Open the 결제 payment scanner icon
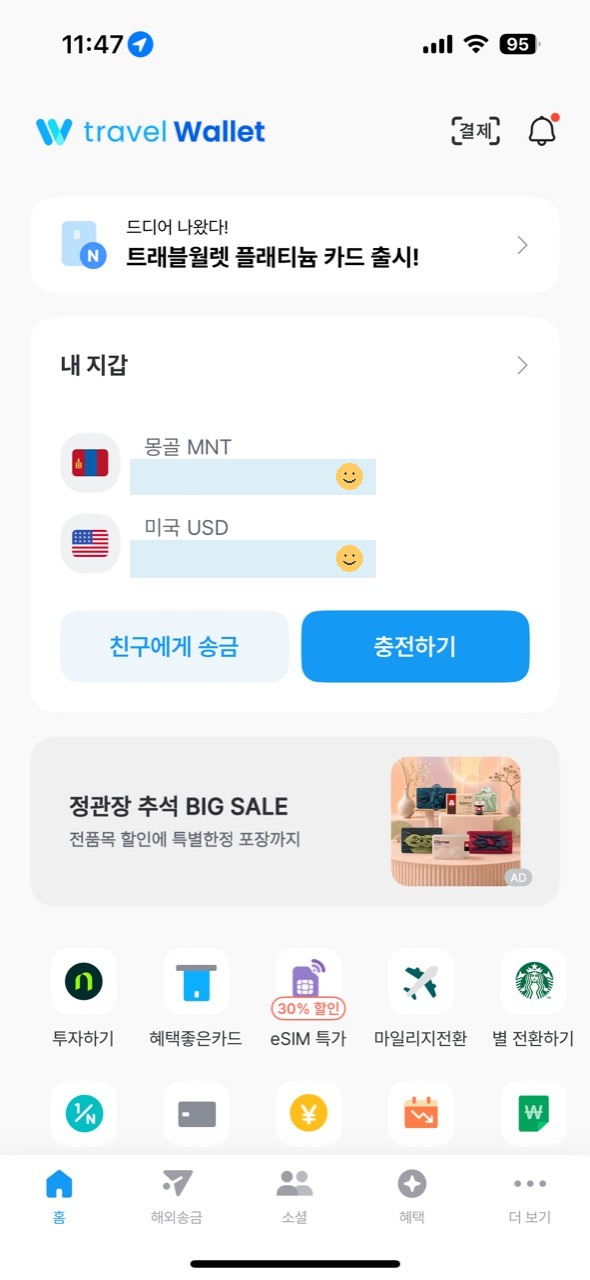This screenshot has height=1280, width=590. tap(475, 131)
